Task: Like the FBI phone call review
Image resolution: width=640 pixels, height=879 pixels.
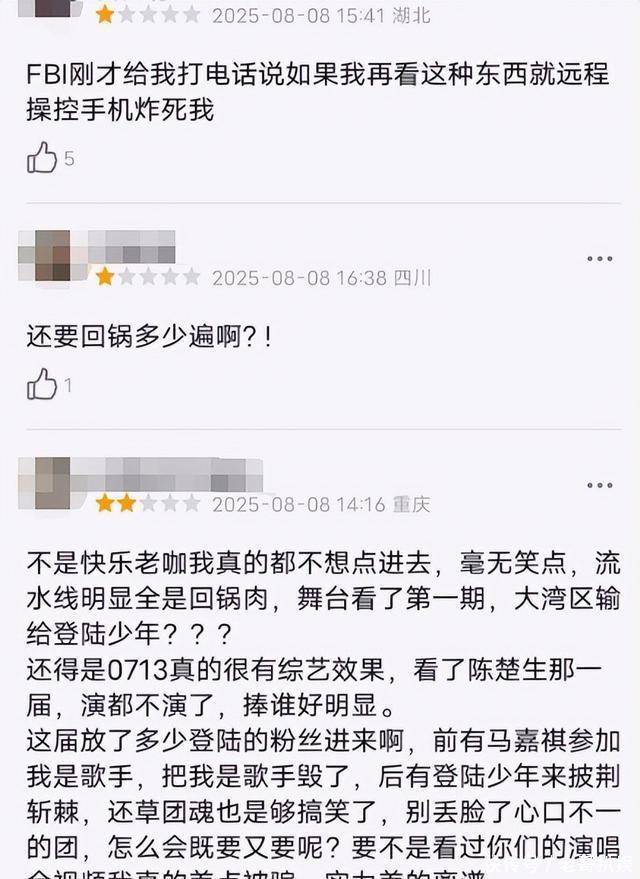Action: [42, 157]
